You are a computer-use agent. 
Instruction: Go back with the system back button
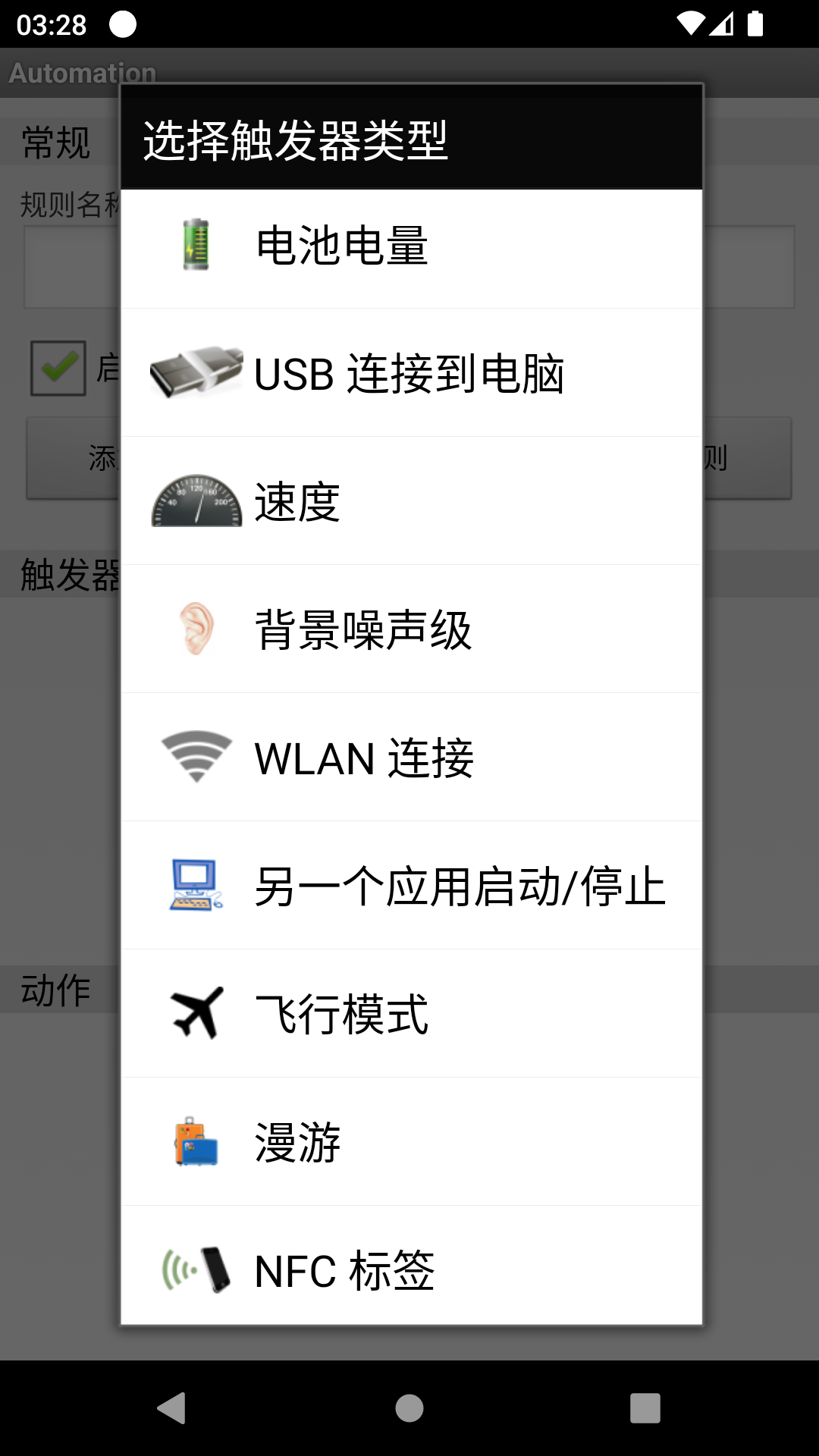(x=173, y=1408)
